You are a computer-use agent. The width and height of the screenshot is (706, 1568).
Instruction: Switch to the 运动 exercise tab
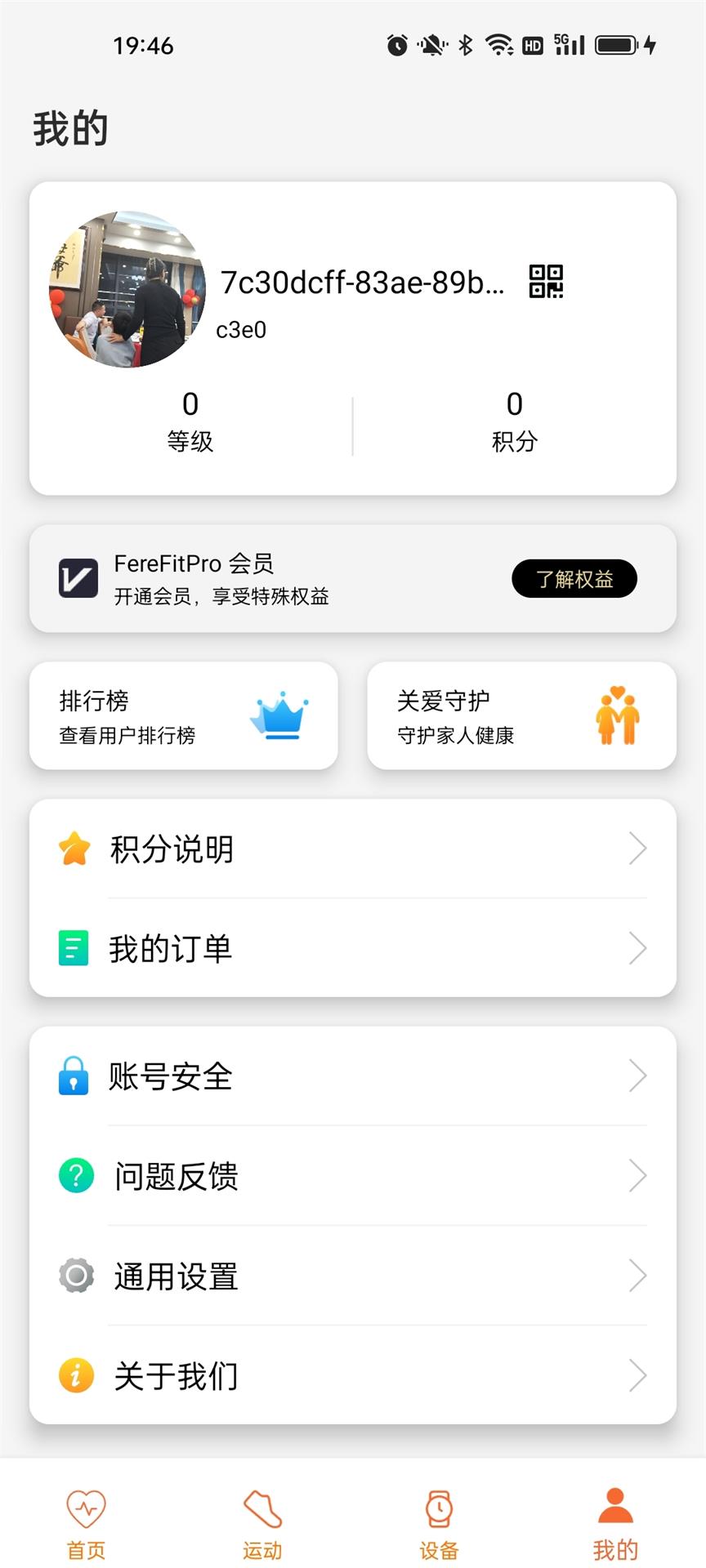pos(262,1523)
